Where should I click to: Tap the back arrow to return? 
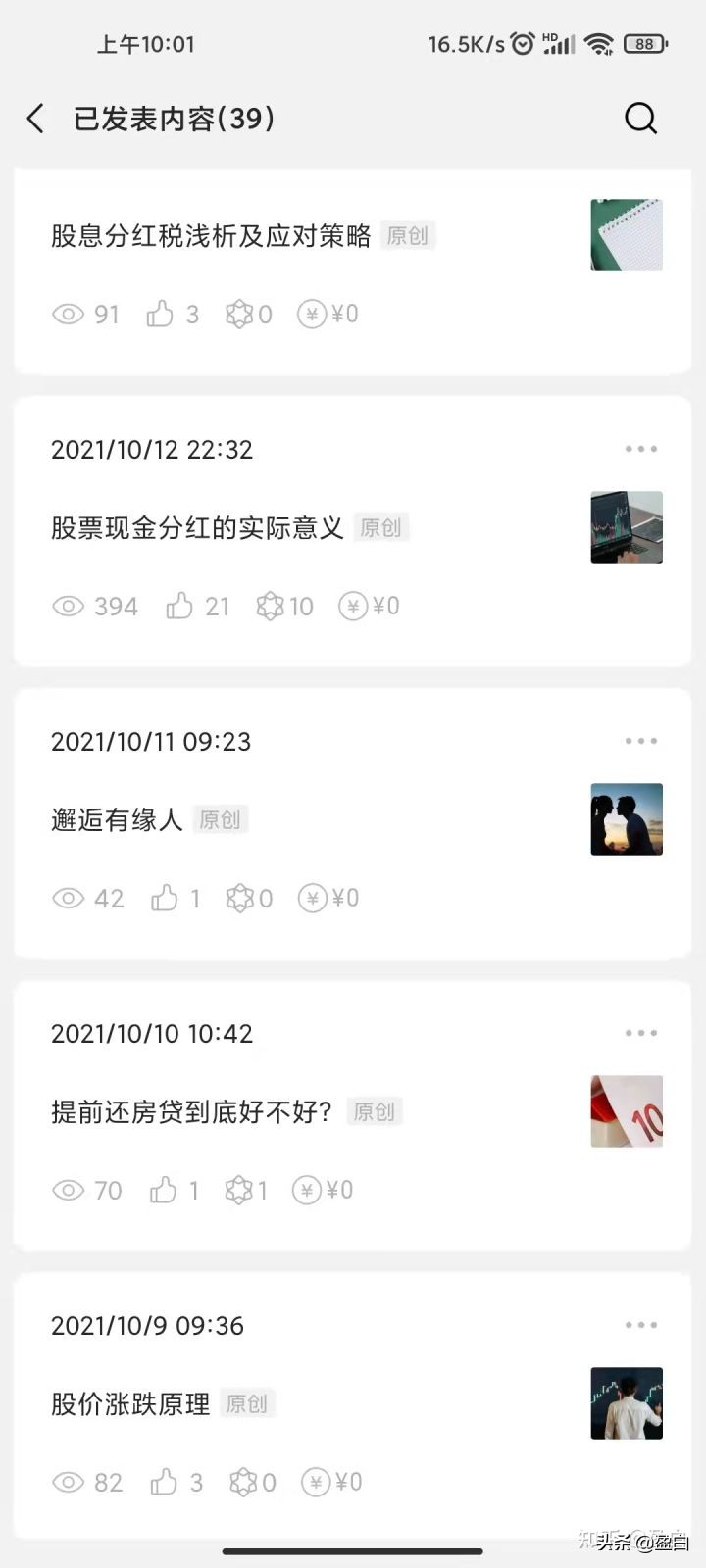[35, 118]
